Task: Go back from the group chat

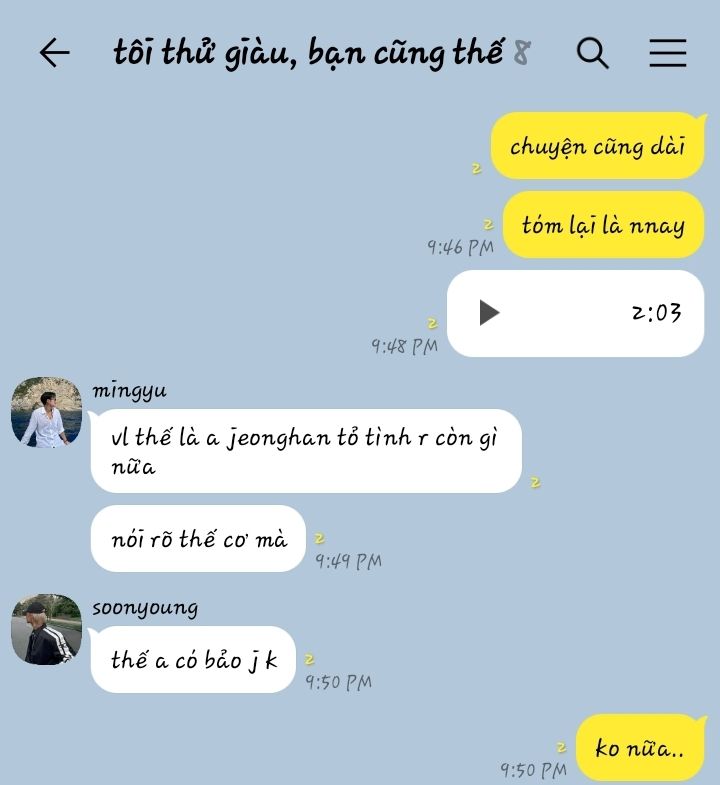Action: click(54, 53)
